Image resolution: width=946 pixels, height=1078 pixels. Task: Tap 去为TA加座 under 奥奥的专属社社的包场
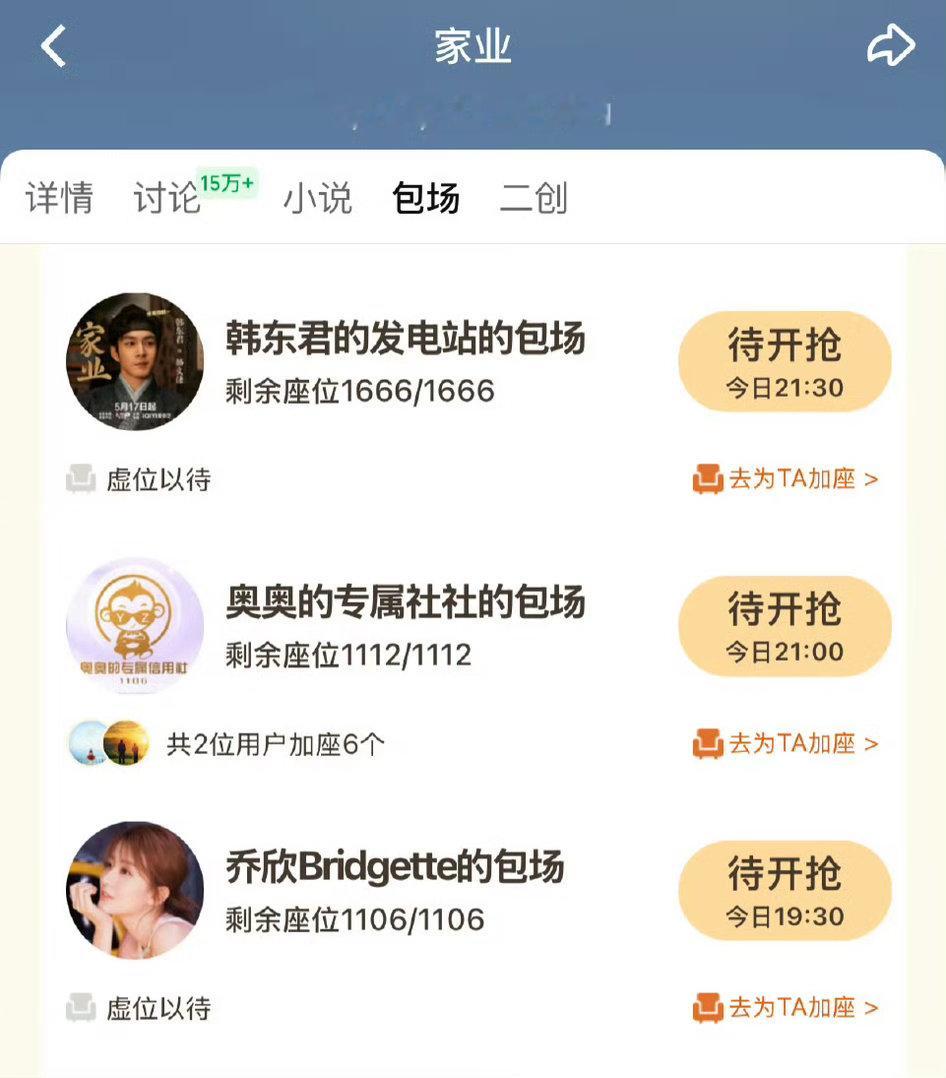pos(785,743)
